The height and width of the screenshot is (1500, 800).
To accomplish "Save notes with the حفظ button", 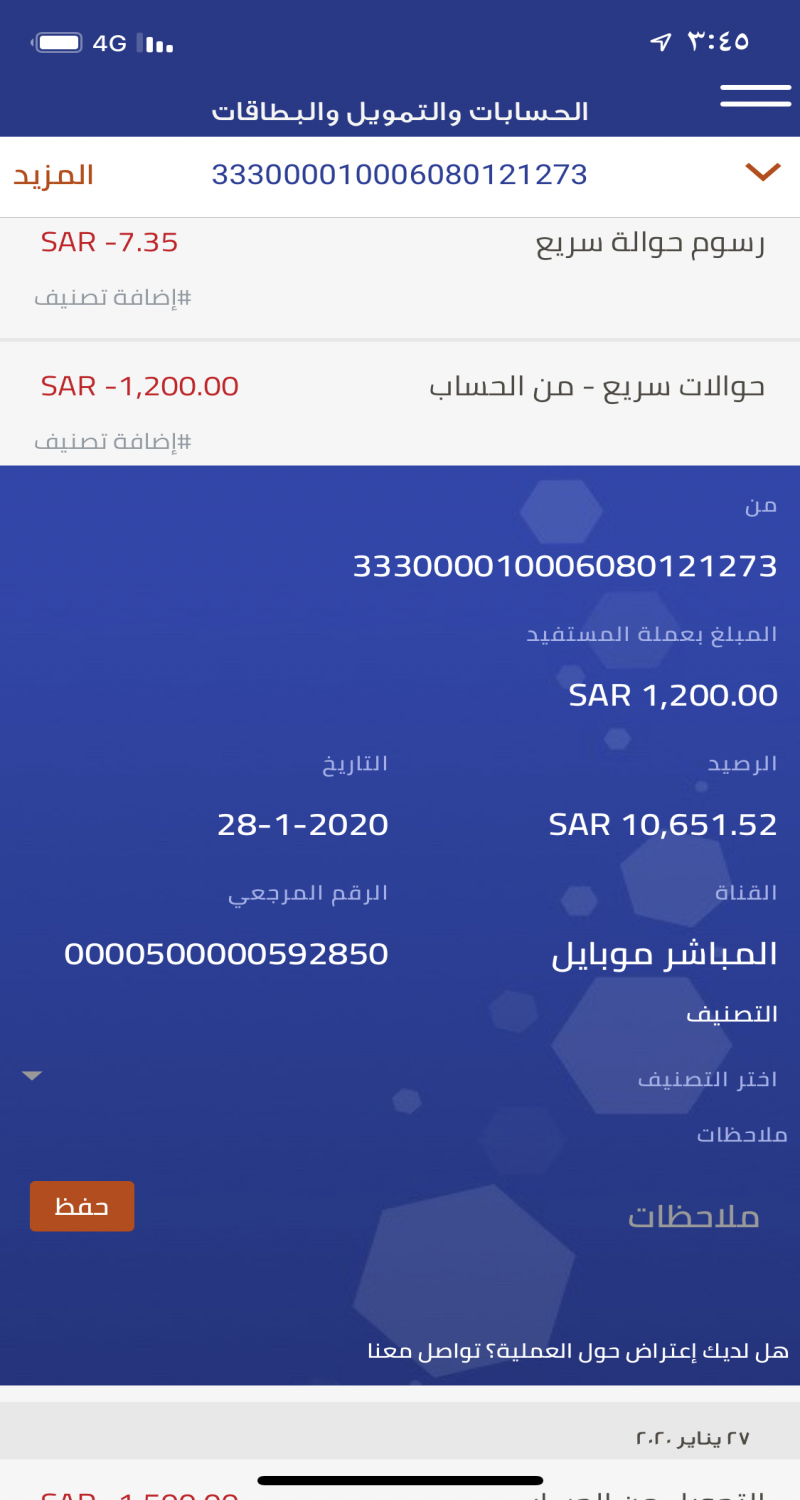I will [x=82, y=1207].
